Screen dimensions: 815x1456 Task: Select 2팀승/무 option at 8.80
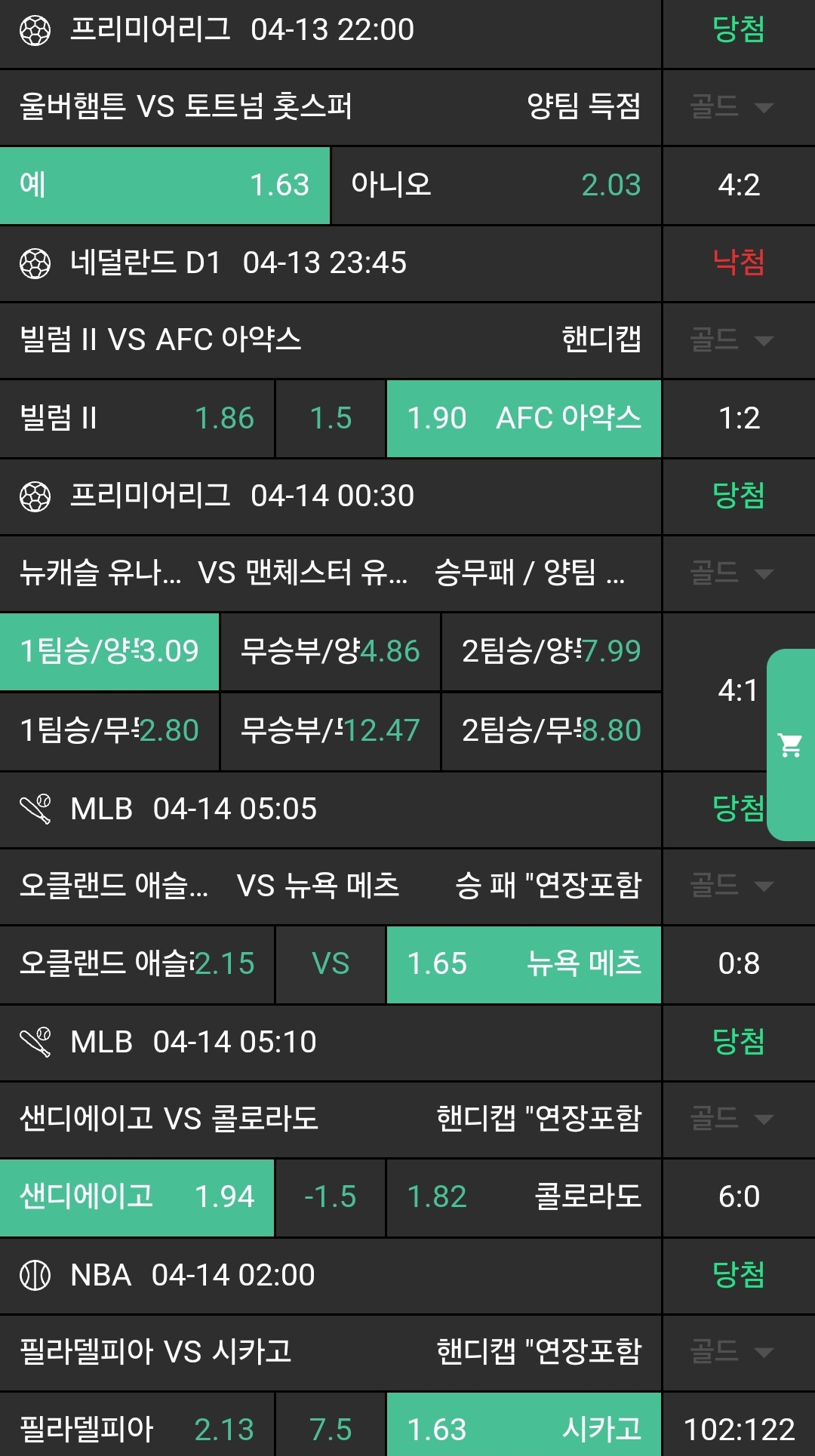551,731
